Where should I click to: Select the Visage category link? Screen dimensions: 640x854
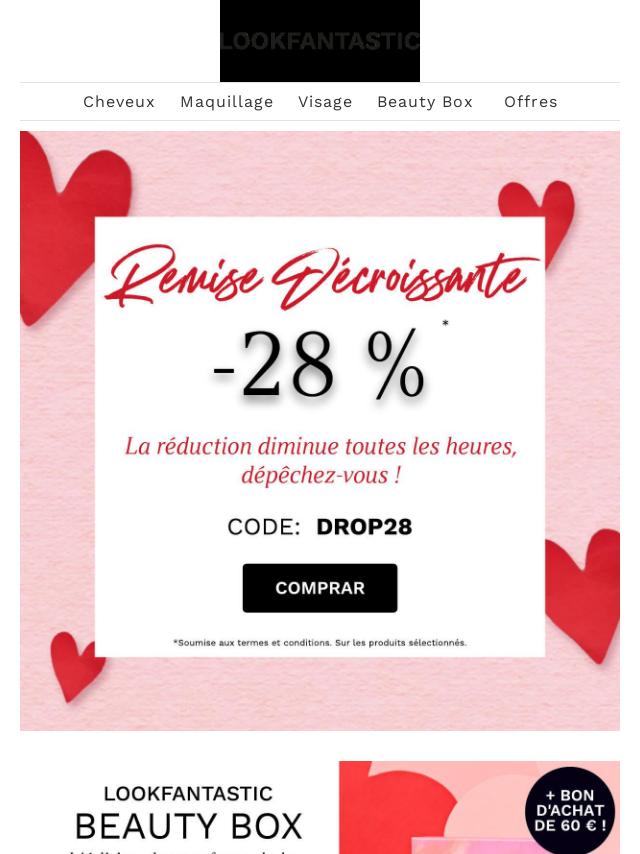pos(325,102)
